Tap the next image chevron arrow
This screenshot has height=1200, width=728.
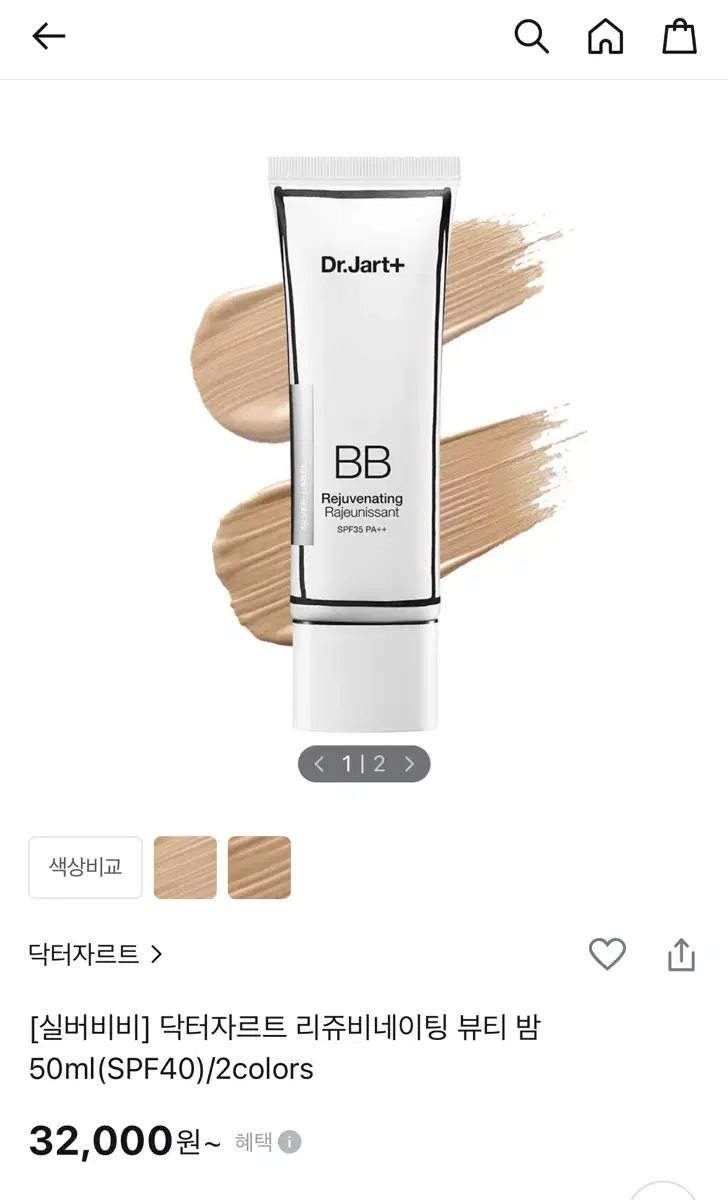[x=410, y=763]
